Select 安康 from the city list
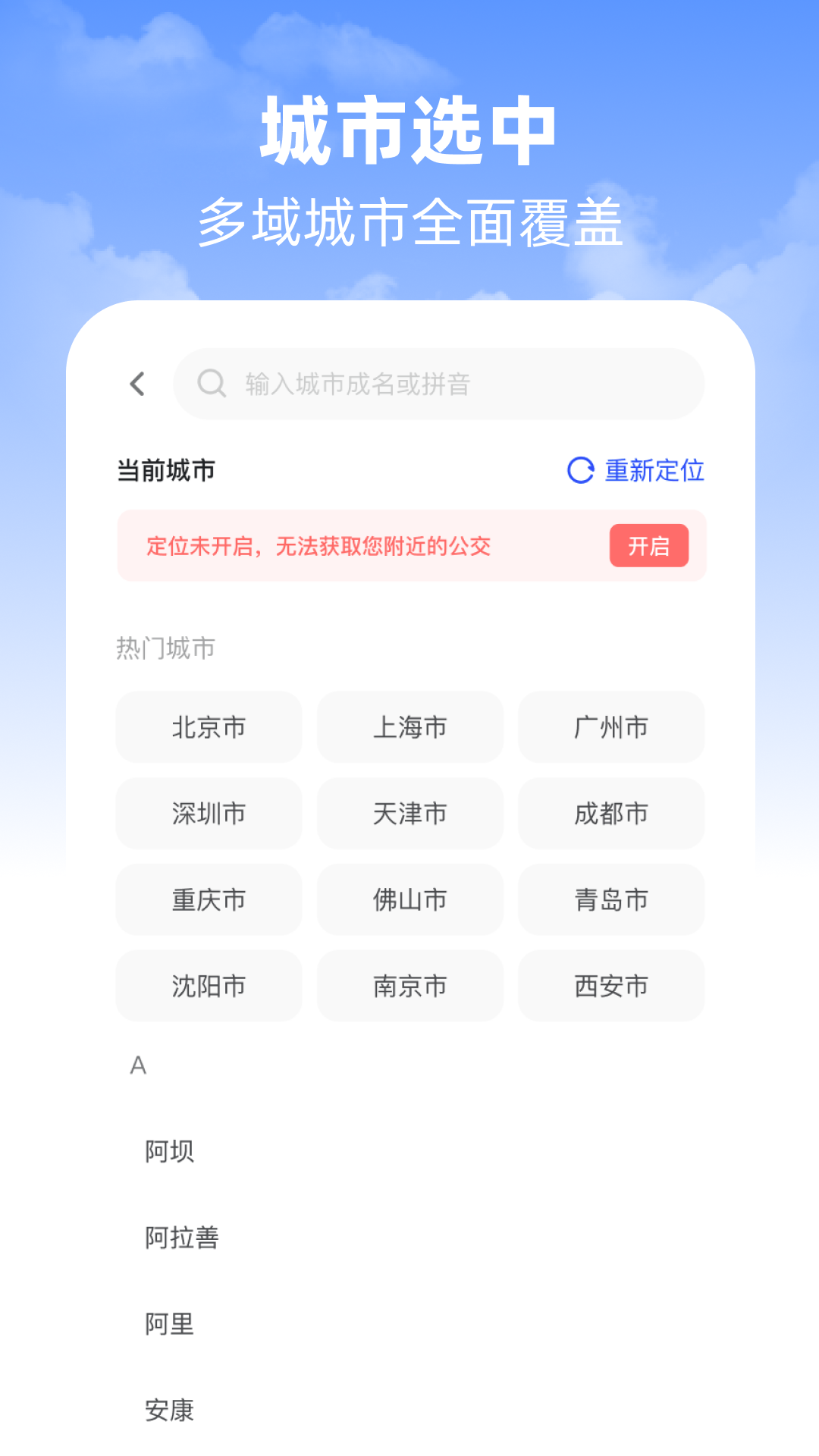 point(170,1410)
